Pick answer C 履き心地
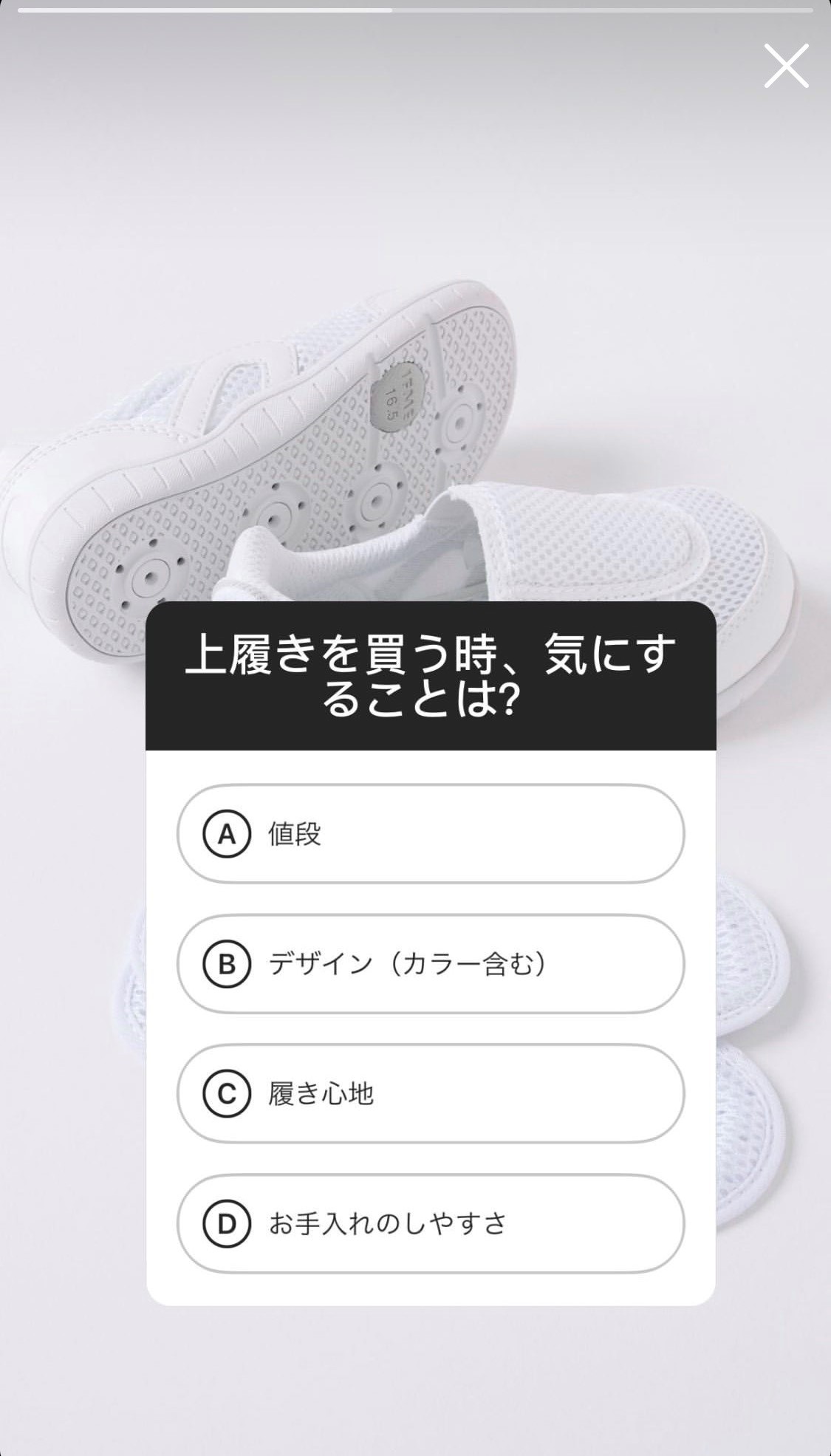831x1456 pixels. click(x=431, y=1093)
